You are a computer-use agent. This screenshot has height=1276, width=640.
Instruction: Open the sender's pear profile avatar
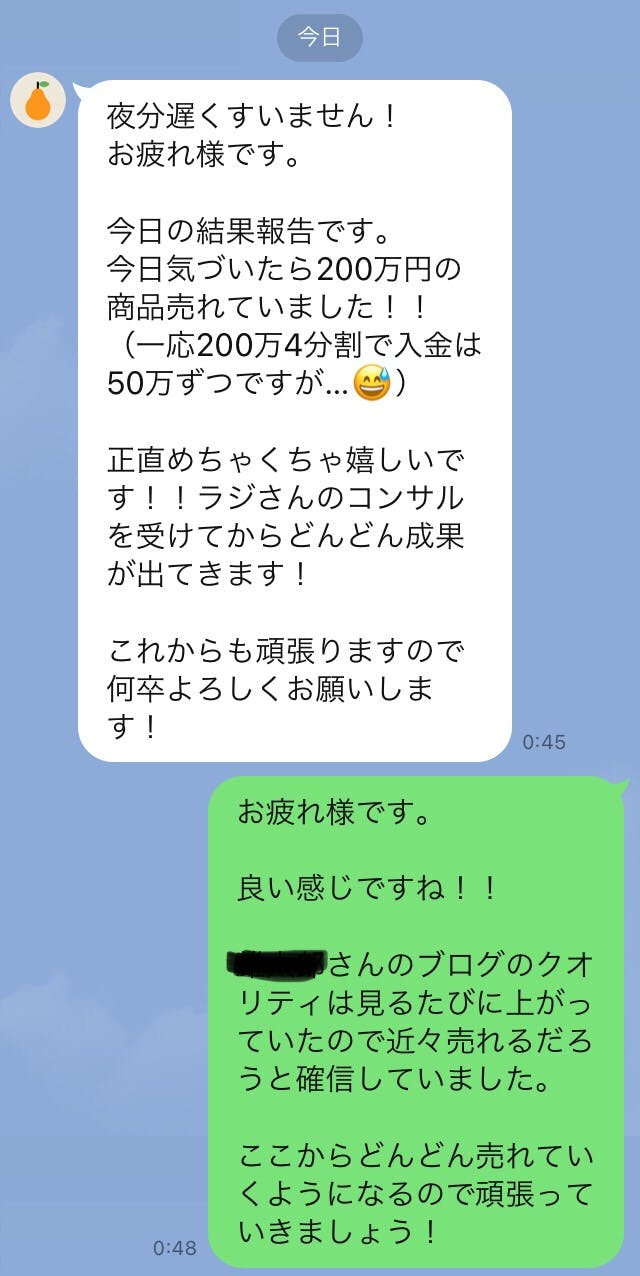38,100
